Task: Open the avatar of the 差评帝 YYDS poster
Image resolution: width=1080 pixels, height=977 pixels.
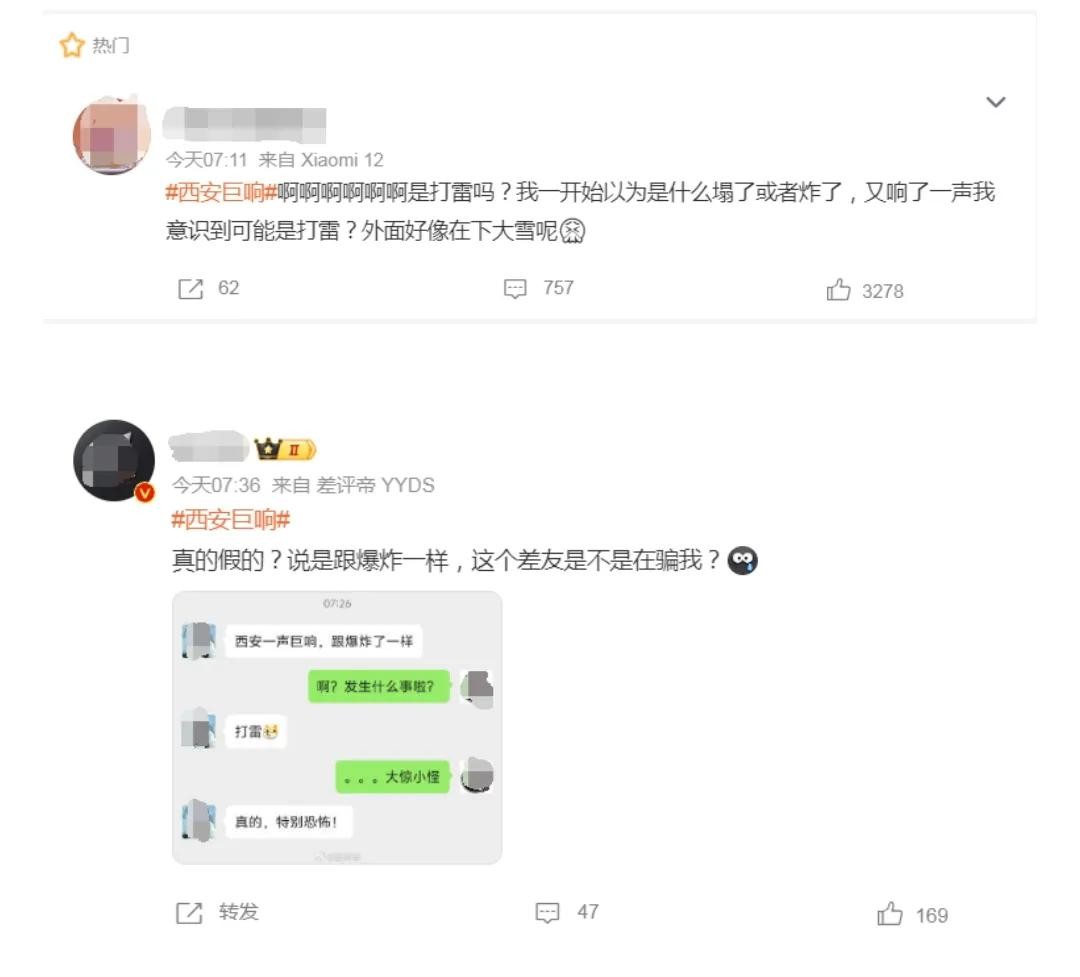Action: coord(114,461)
